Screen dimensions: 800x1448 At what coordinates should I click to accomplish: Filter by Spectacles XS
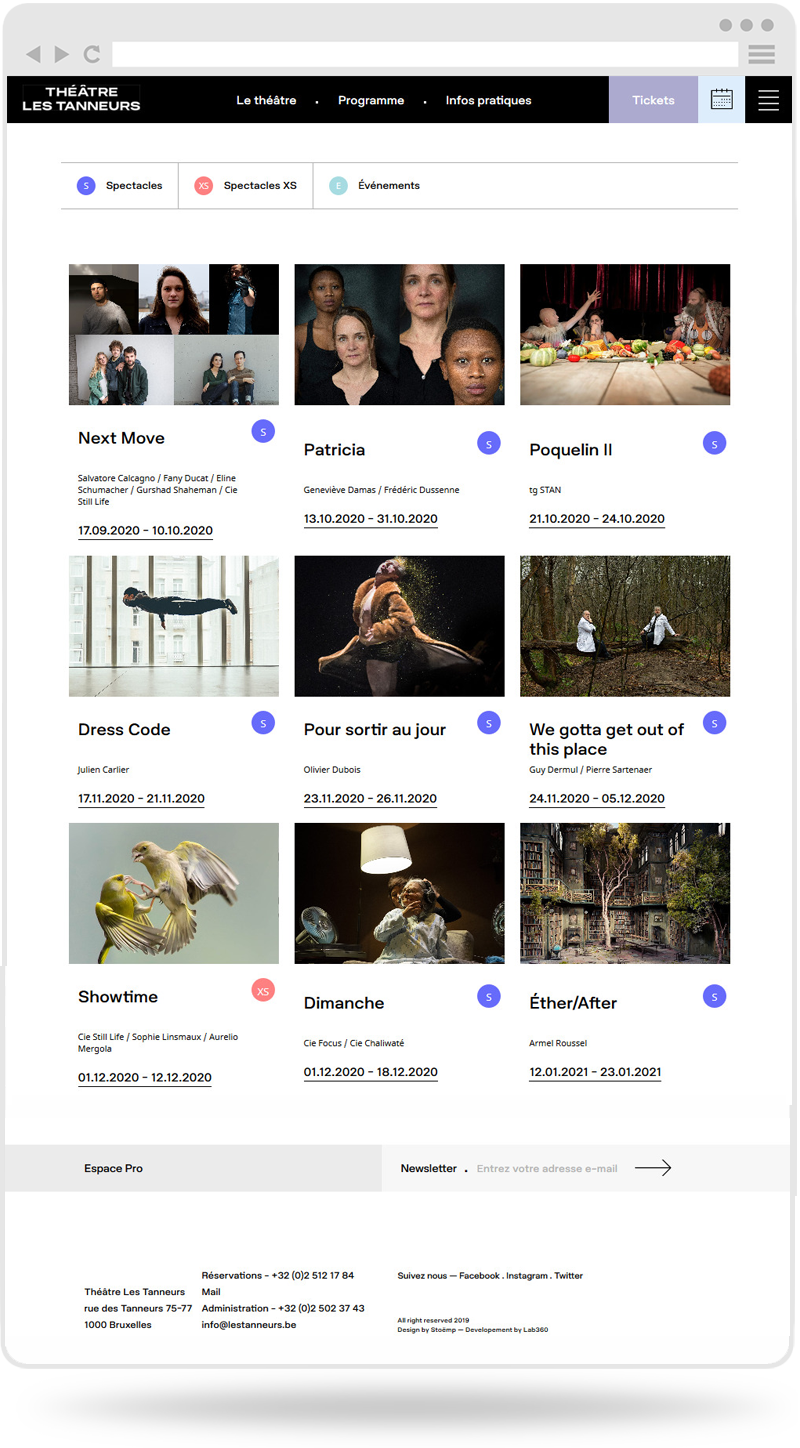point(246,185)
